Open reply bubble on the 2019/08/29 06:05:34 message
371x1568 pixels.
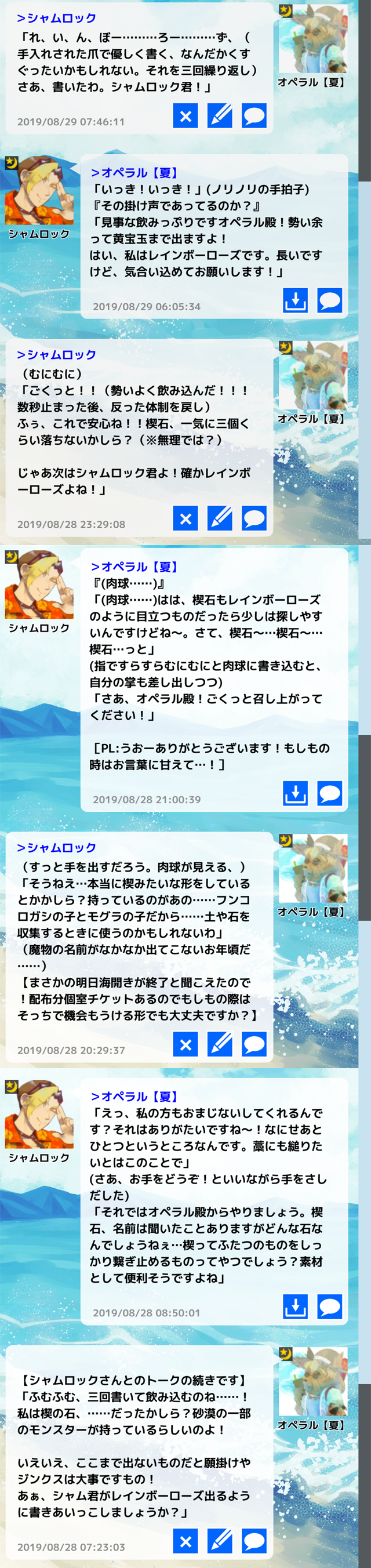330,300
